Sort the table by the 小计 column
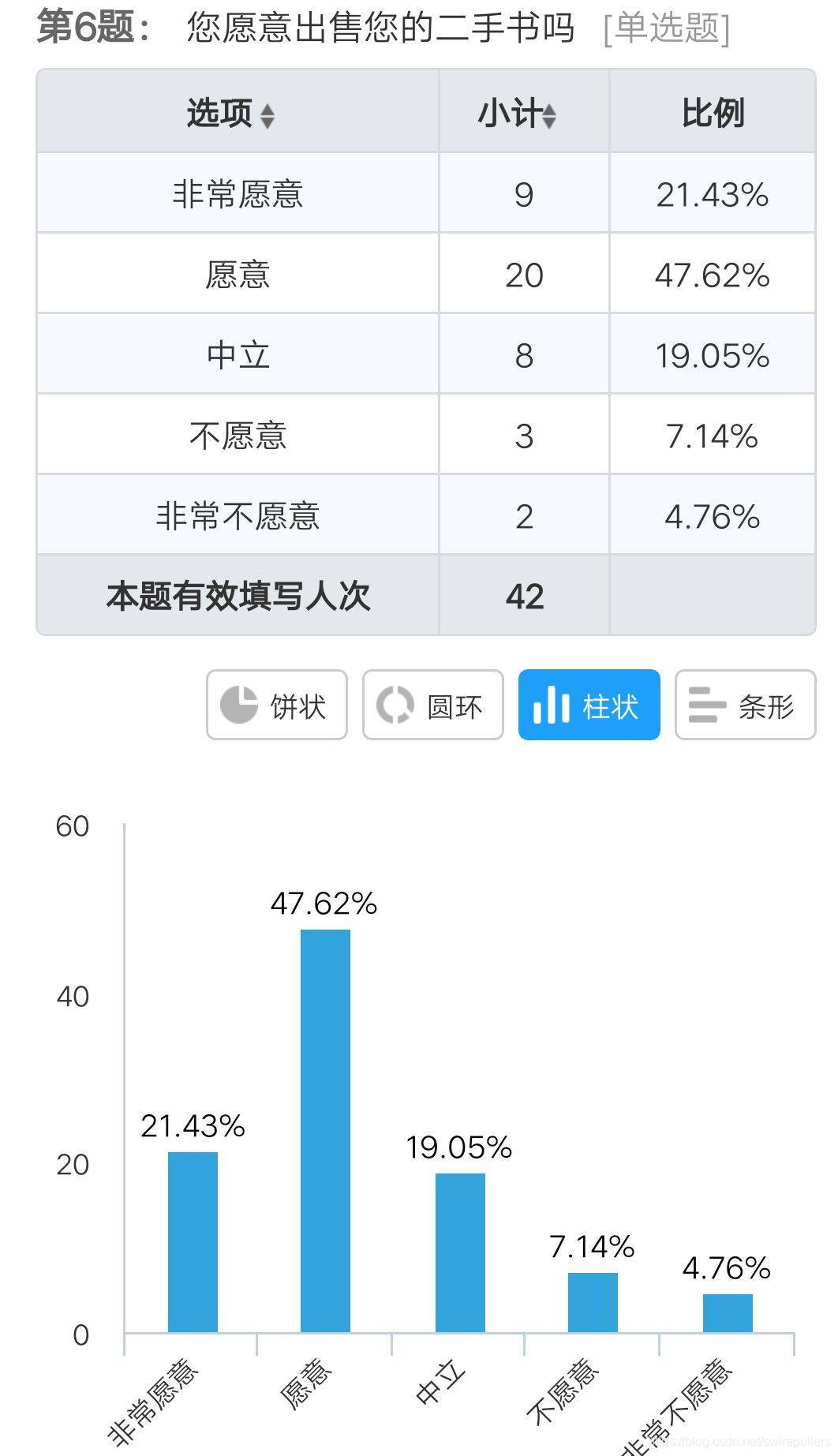838x1456 pixels. [x=549, y=115]
